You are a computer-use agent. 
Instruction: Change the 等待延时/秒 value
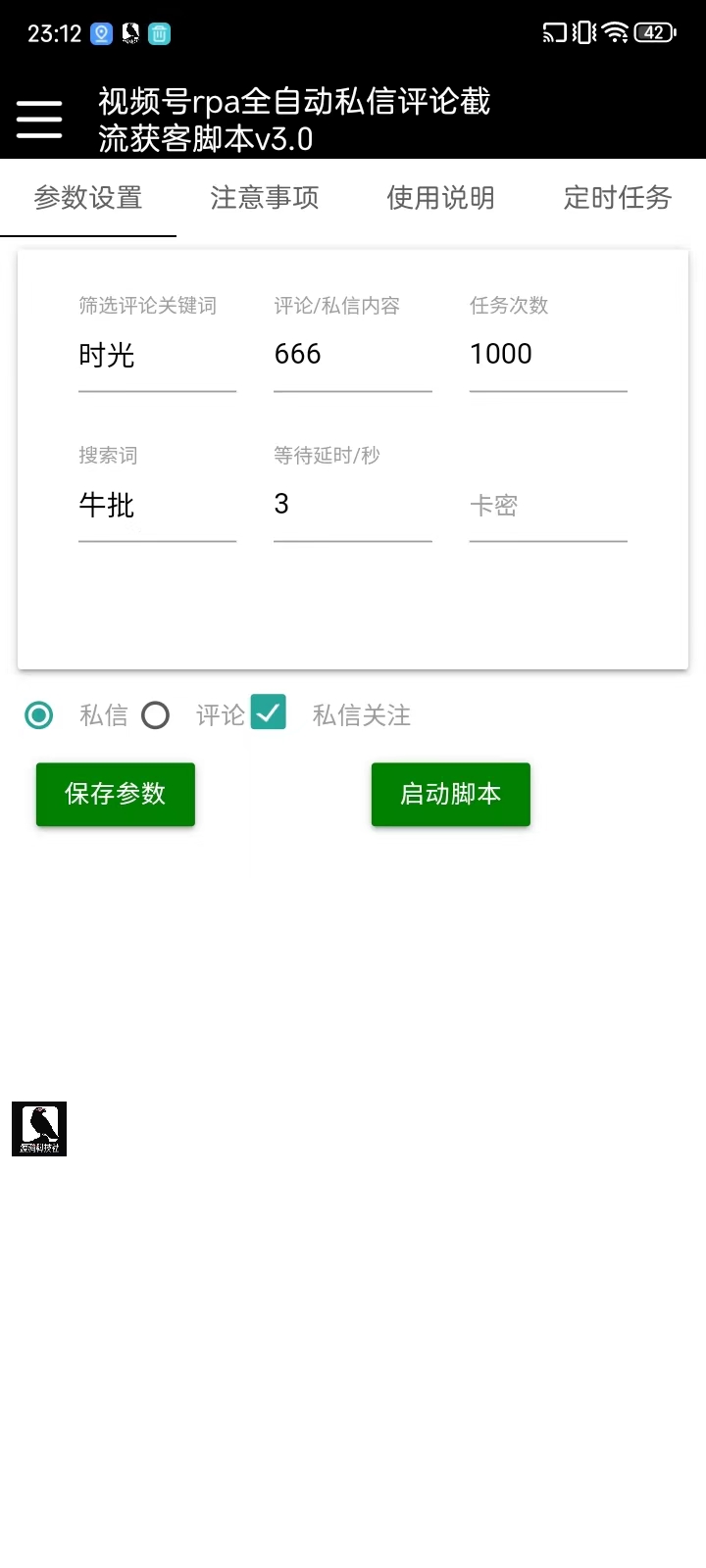coord(352,505)
